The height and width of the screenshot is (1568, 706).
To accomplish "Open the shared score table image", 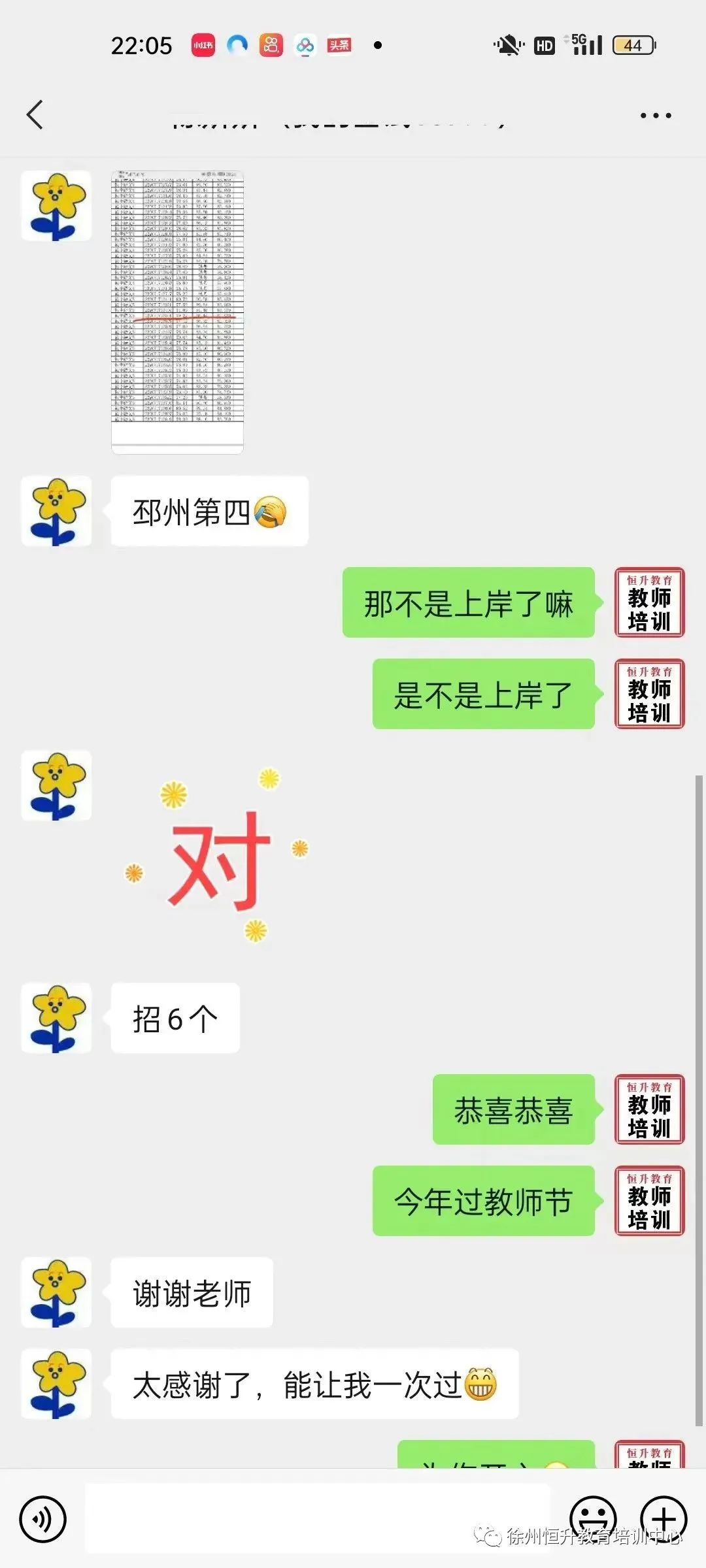I will (x=177, y=312).
